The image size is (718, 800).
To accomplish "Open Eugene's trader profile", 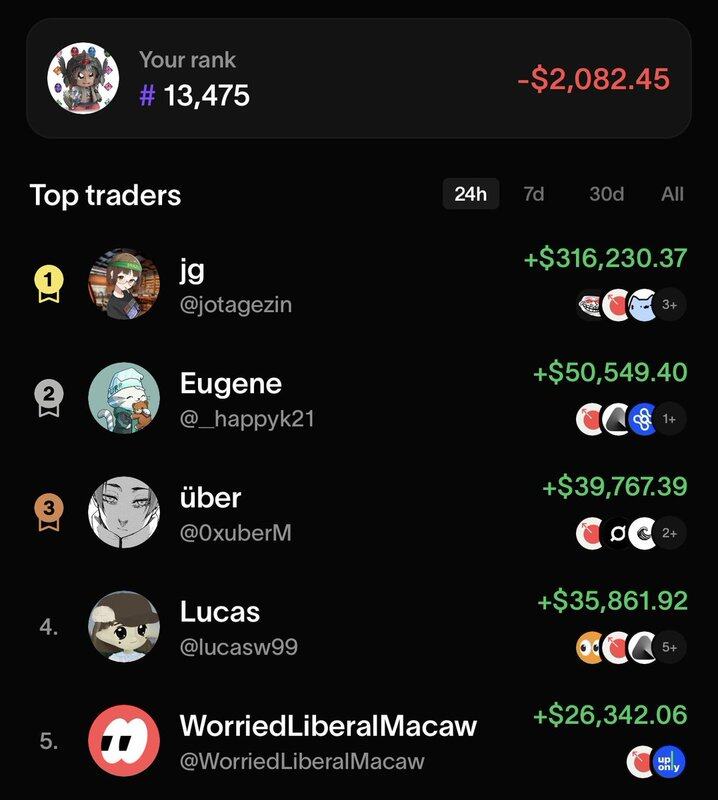I will (245, 399).
